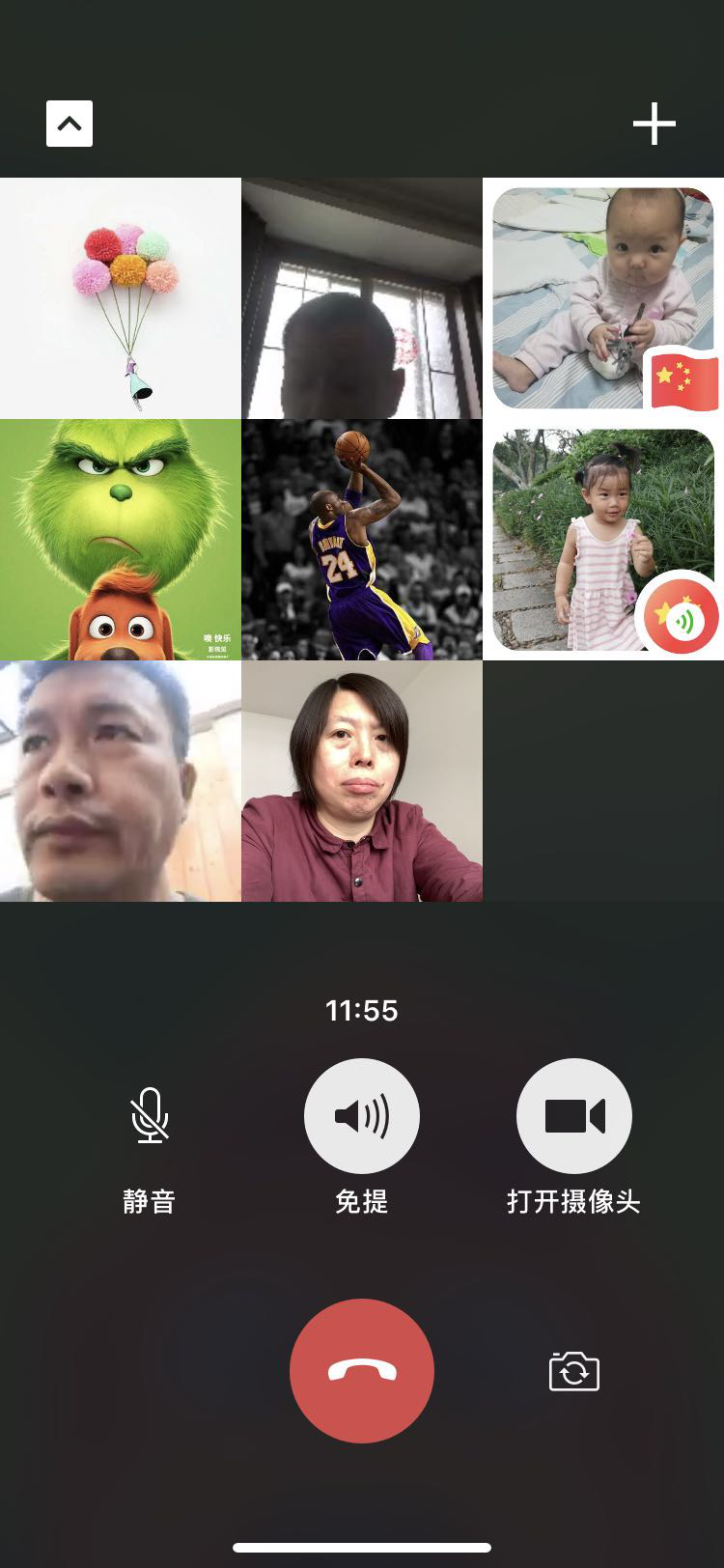Flip the camera with the switch-camera icon

click(x=574, y=1372)
